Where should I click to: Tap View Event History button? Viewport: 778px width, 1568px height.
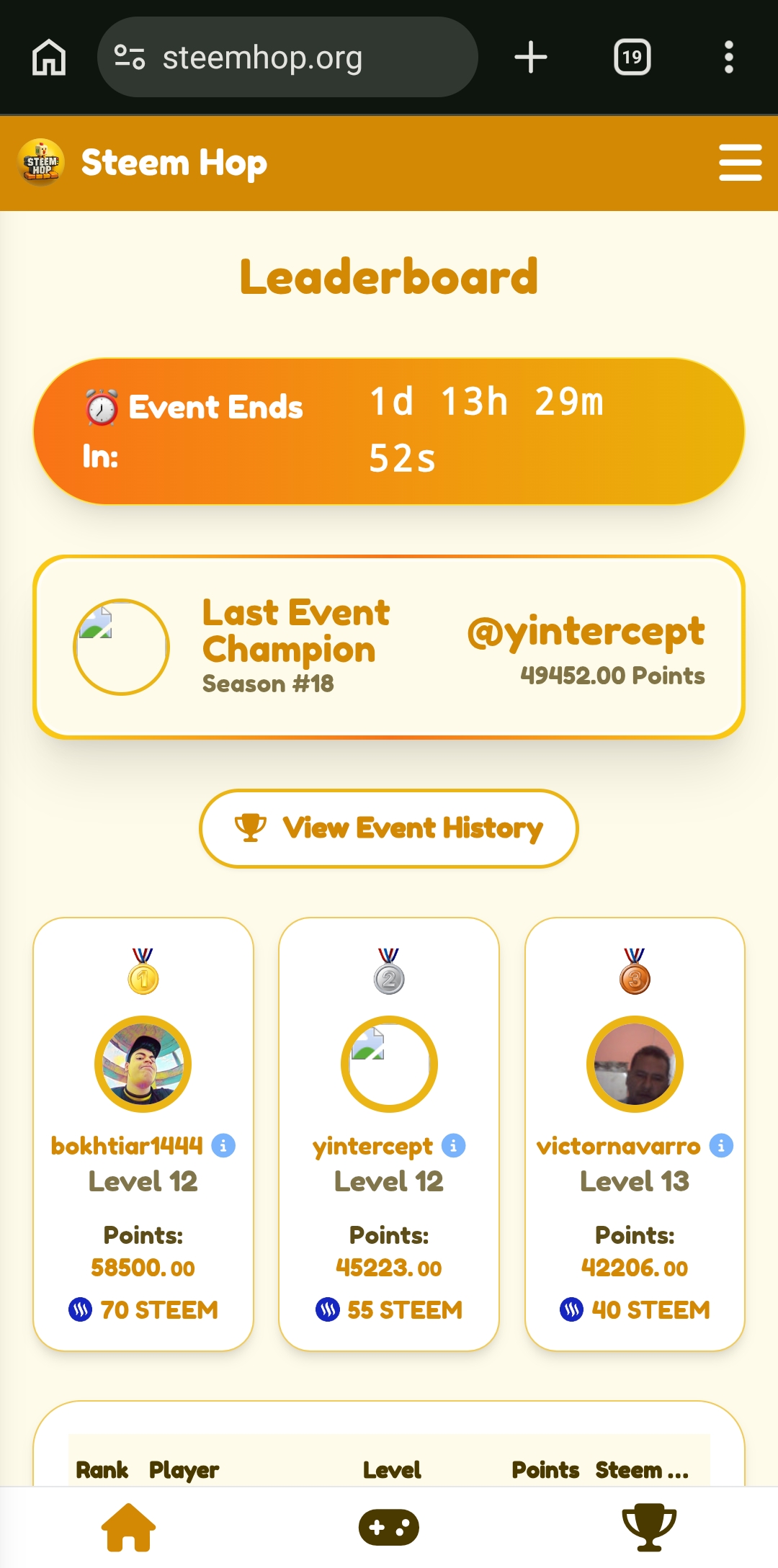389,828
